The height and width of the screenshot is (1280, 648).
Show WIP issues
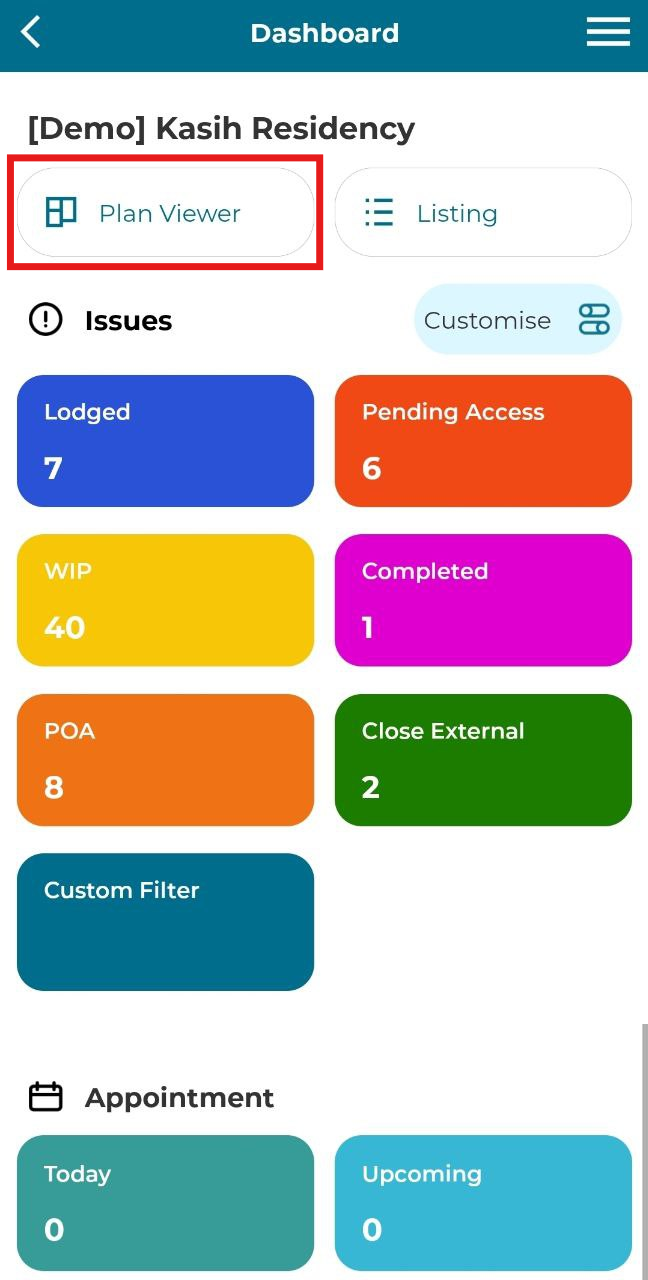coord(166,600)
